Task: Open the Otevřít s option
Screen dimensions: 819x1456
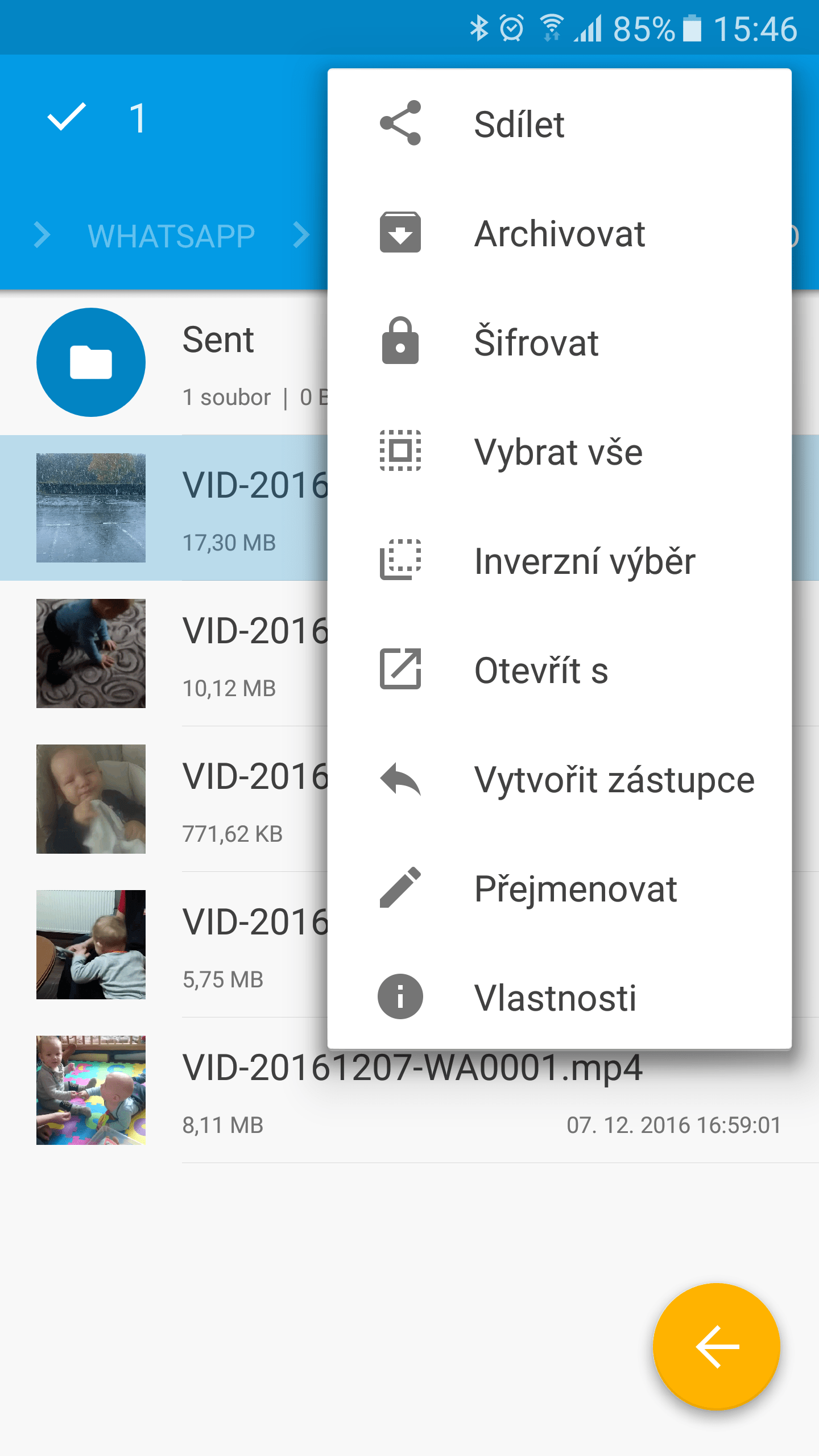Action: click(x=541, y=670)
